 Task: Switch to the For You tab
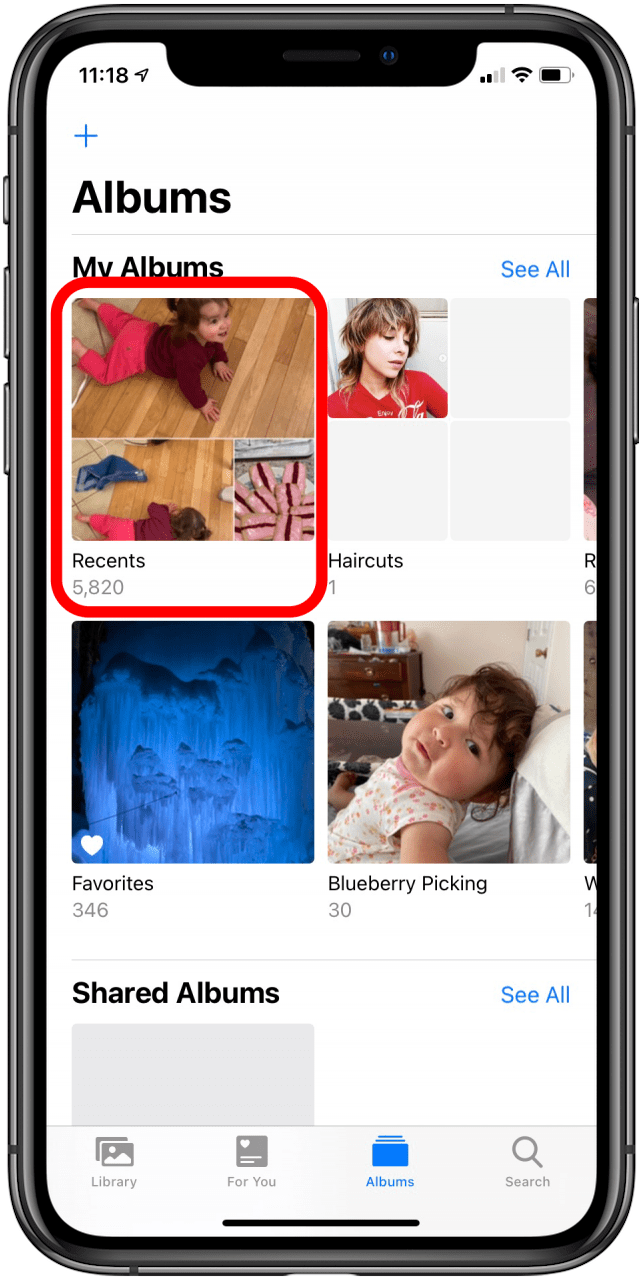251,1162
